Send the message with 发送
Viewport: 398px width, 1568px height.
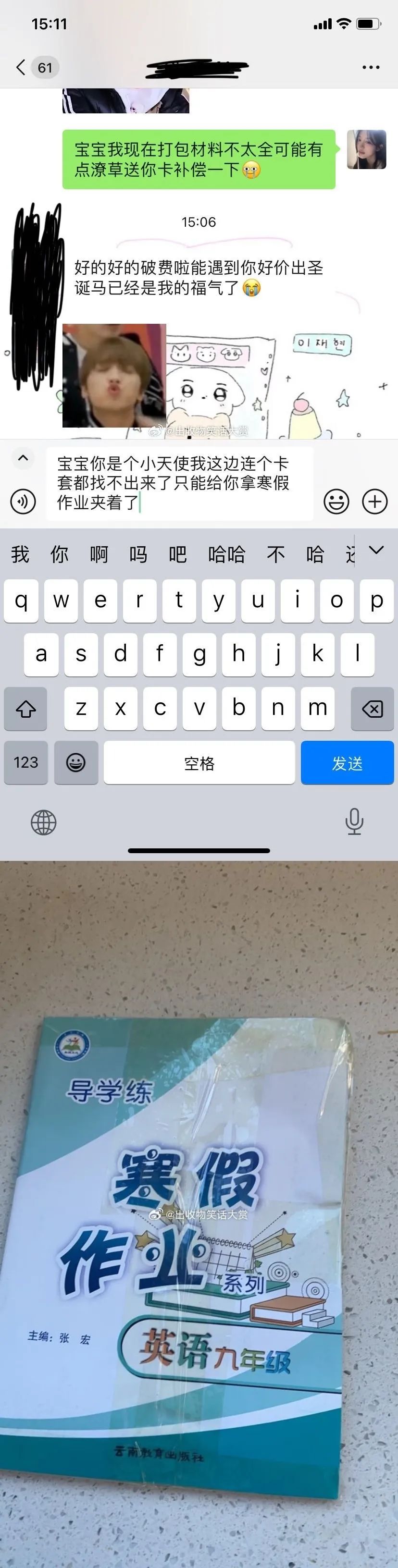pos(347,763)
